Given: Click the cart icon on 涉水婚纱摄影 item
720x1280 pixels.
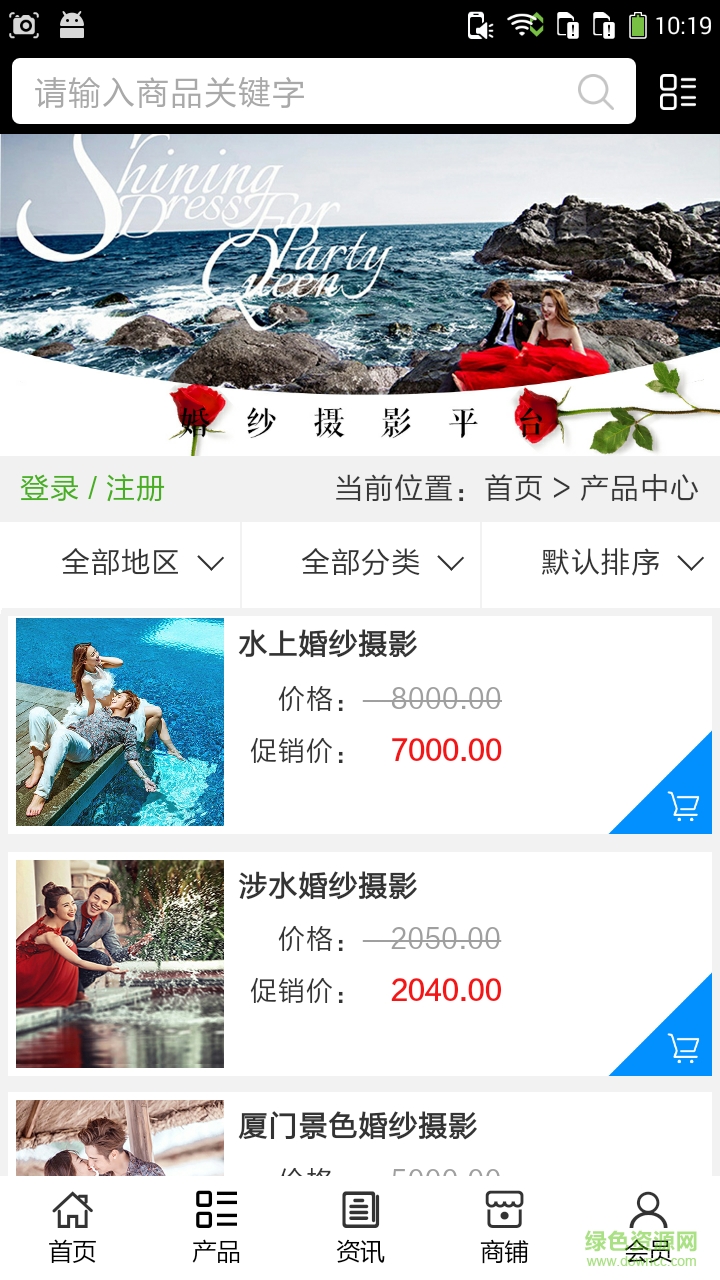Looking at the screenshot, I should click(x=683, y=1045).
